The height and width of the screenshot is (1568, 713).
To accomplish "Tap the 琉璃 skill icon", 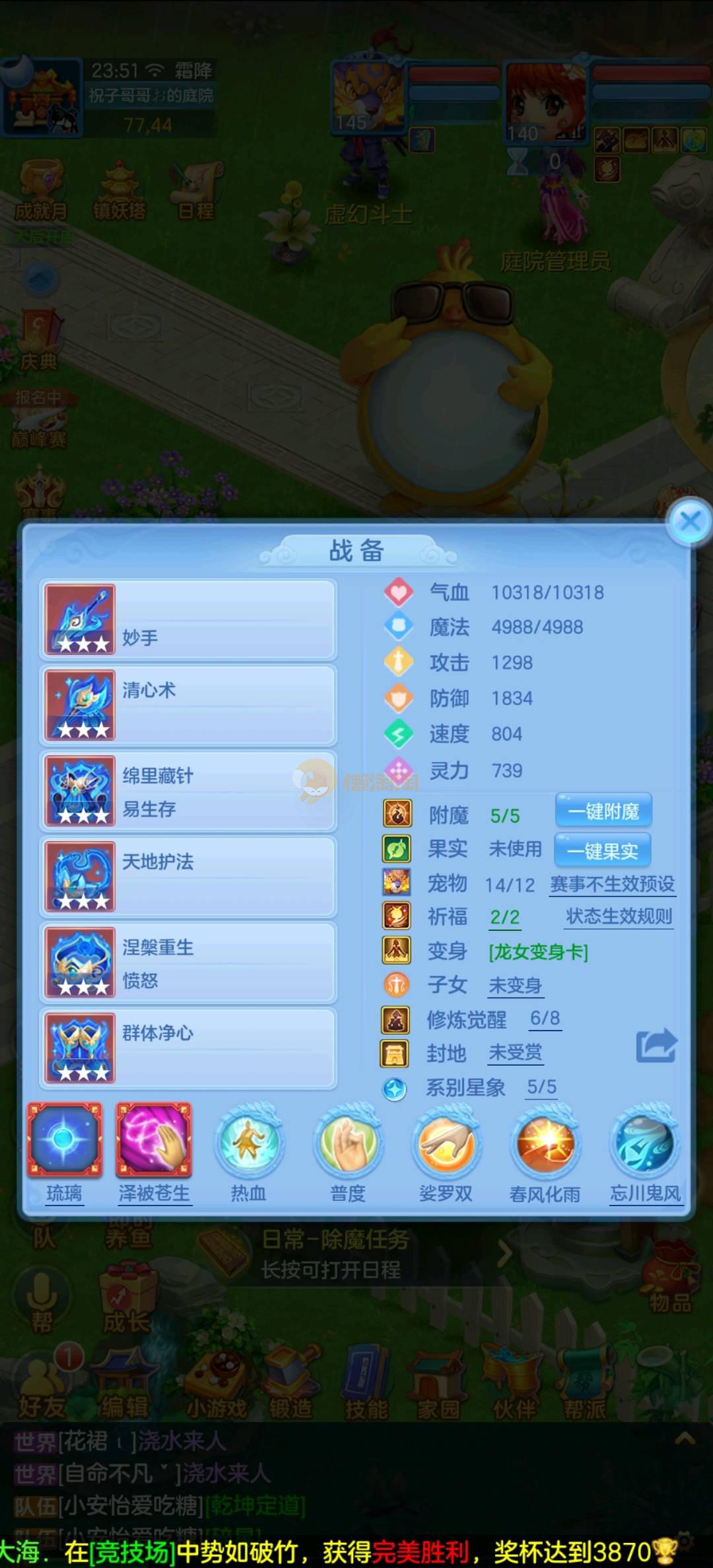I will pyautogui.click(x=64, y=1140).
